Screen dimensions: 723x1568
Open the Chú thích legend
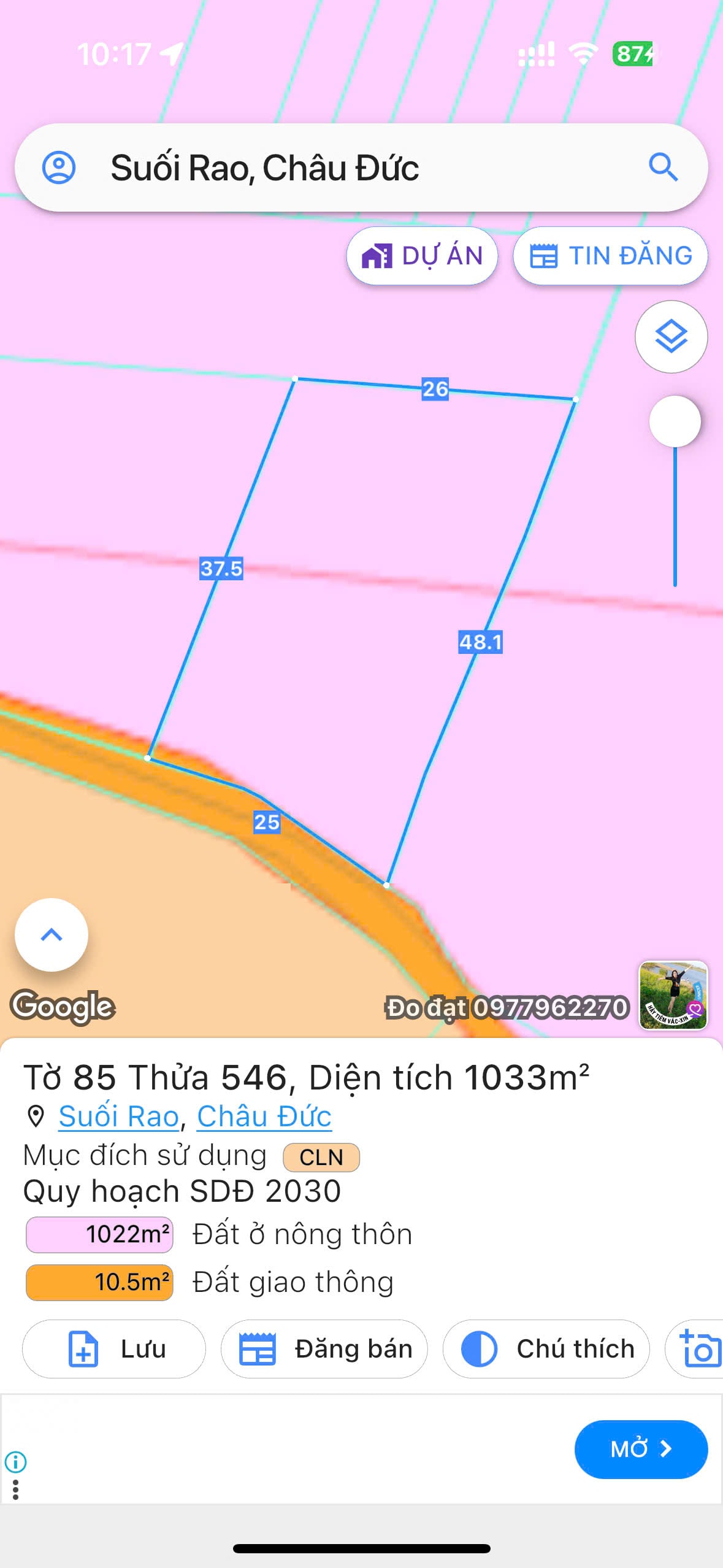tap(546, 1349)
